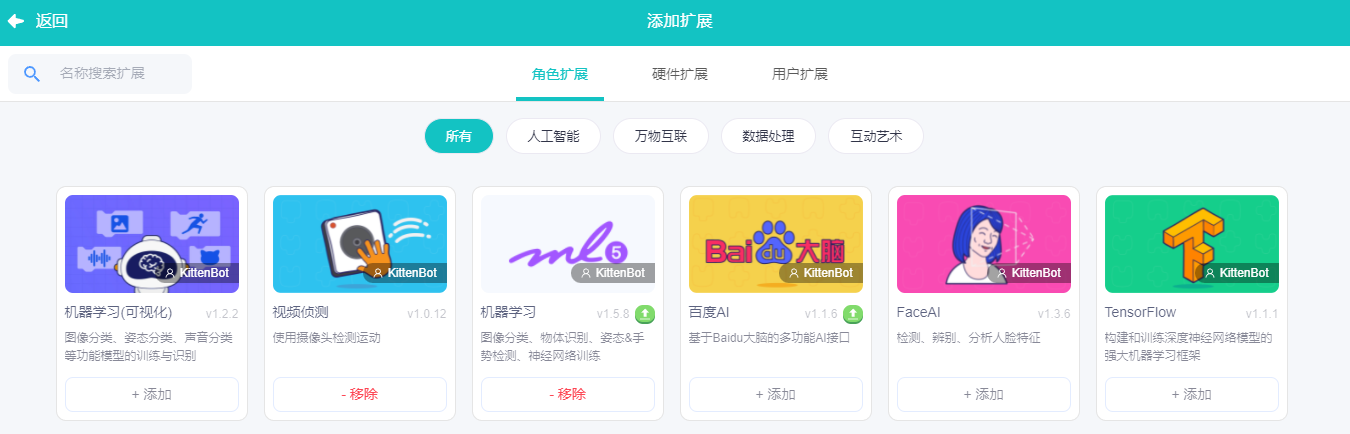
Task: Switch to the 硬件扩展 tab
Action: tap(680, 75)
